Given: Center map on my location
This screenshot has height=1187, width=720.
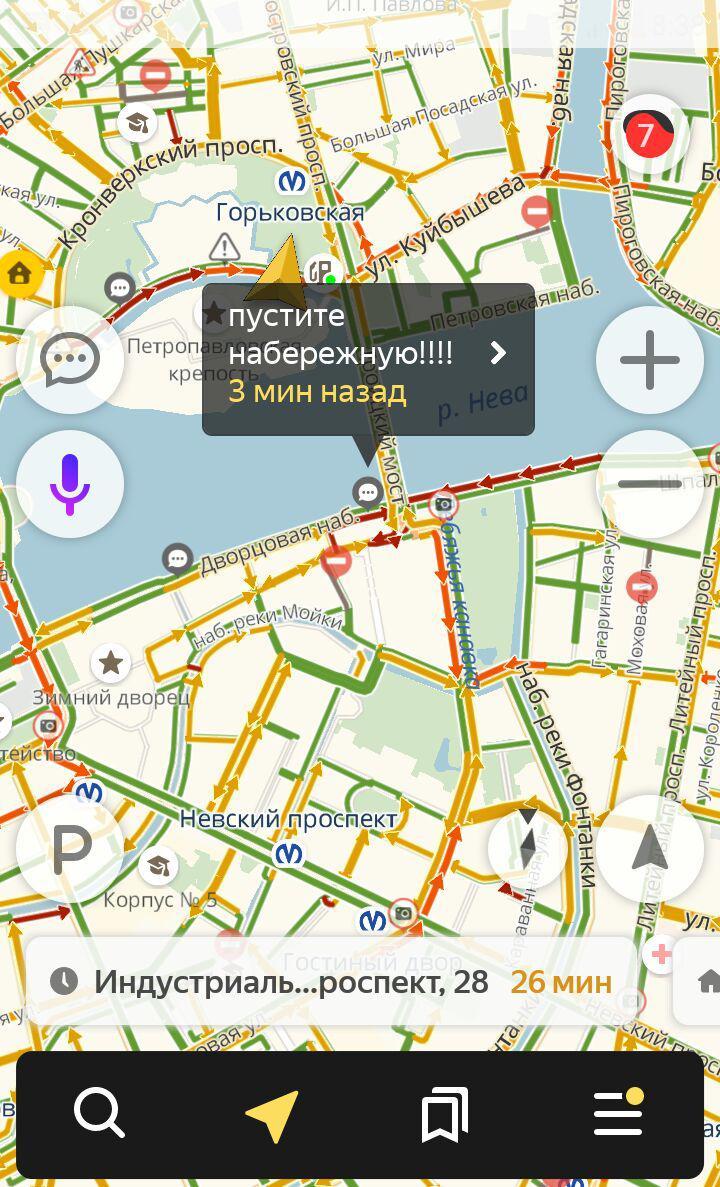Looking at the screenshot, I should pyautogui.click(x=650, y=848).
